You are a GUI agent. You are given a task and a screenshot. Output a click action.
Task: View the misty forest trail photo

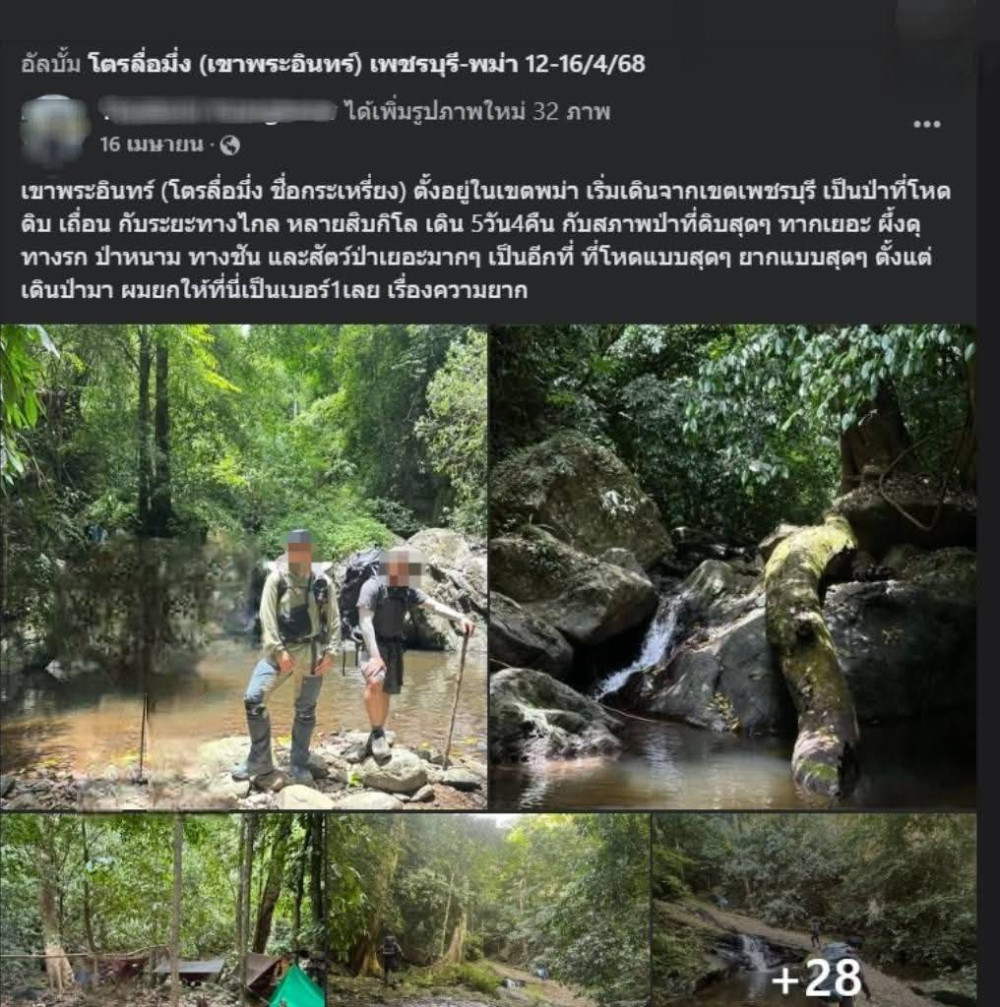coord(488,909)
